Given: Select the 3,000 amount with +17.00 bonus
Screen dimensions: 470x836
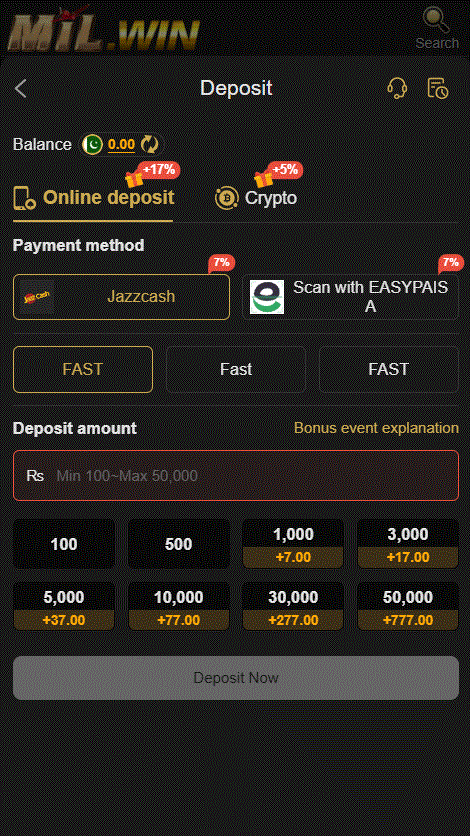Looking at the screenshot, I should point(408,544).
